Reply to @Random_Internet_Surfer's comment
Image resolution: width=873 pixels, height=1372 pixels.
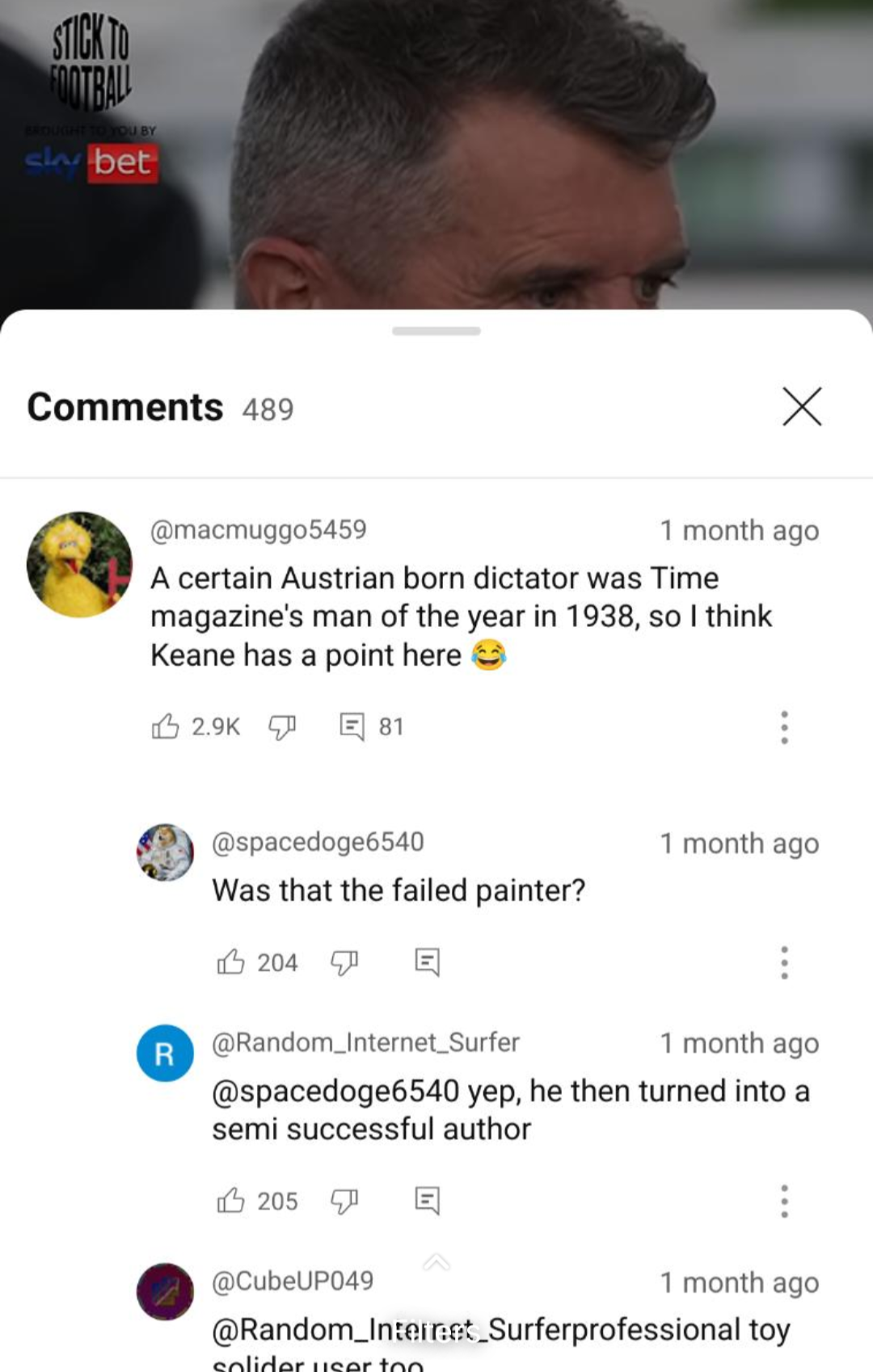(427, 1201)
